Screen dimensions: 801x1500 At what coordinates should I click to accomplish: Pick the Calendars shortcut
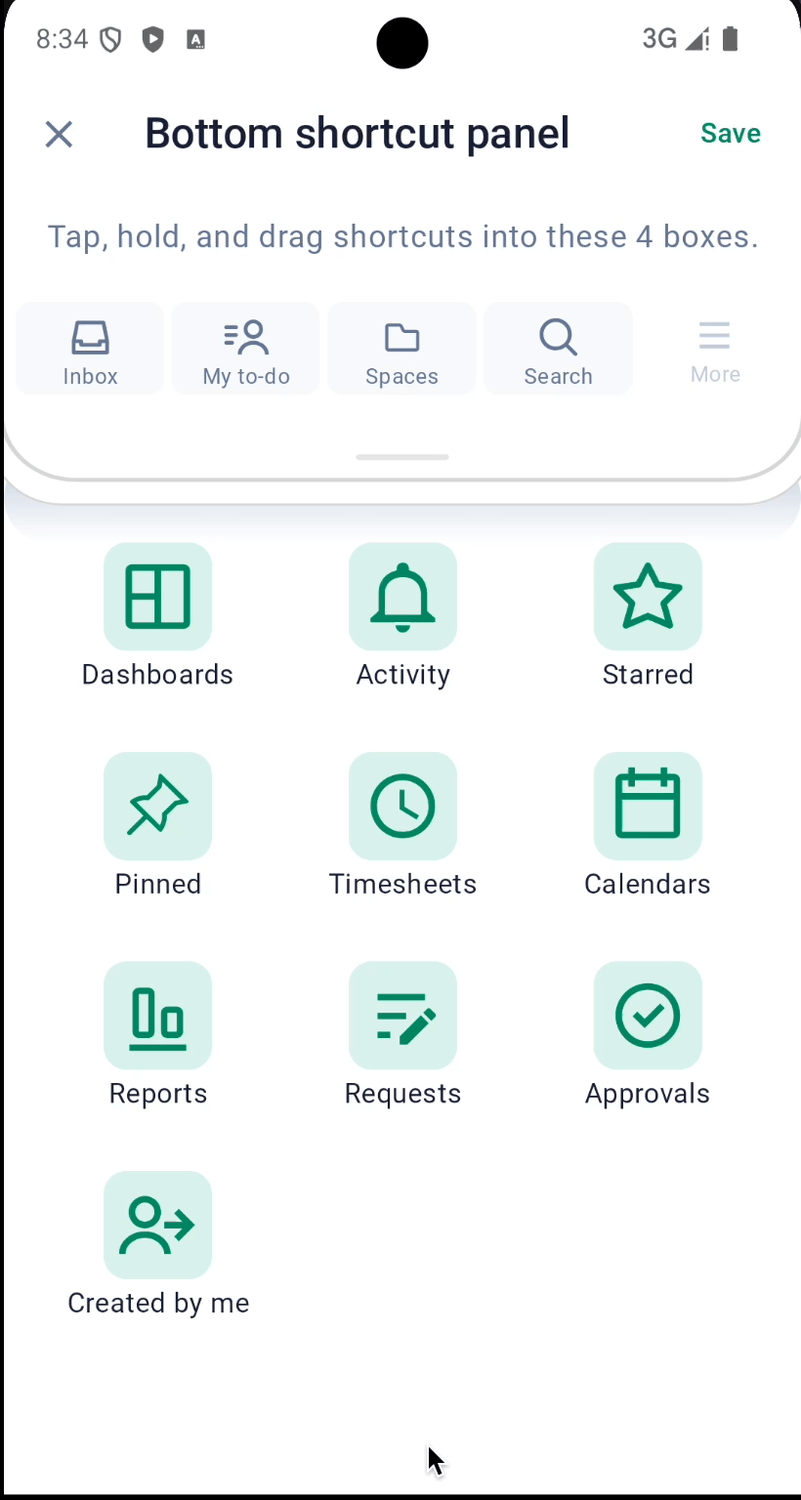click(648, 806)
